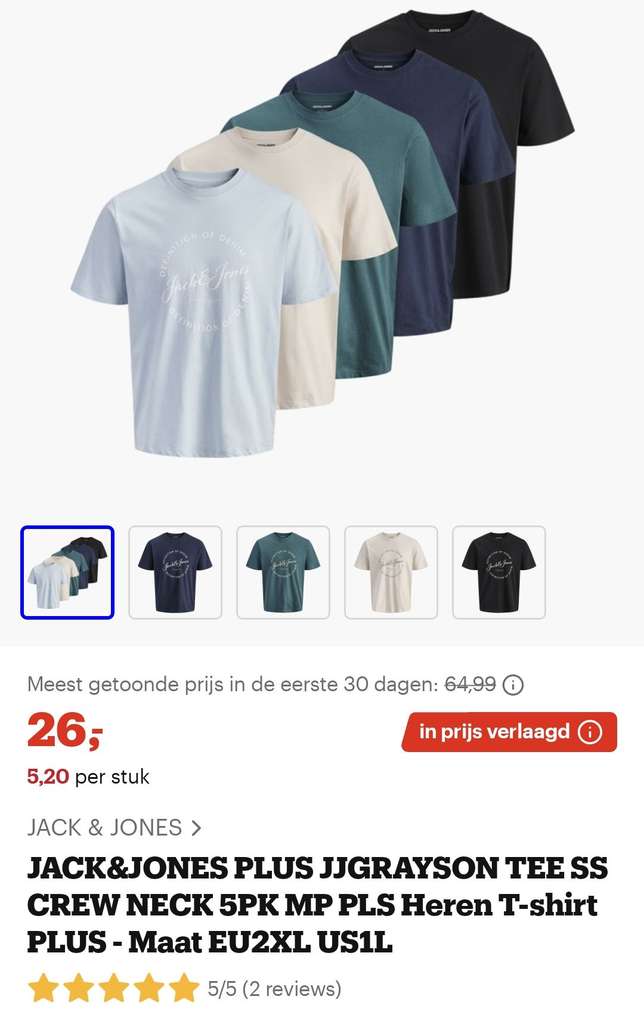View the teal green T-shirt thumbnail

(x=283, y=572)
